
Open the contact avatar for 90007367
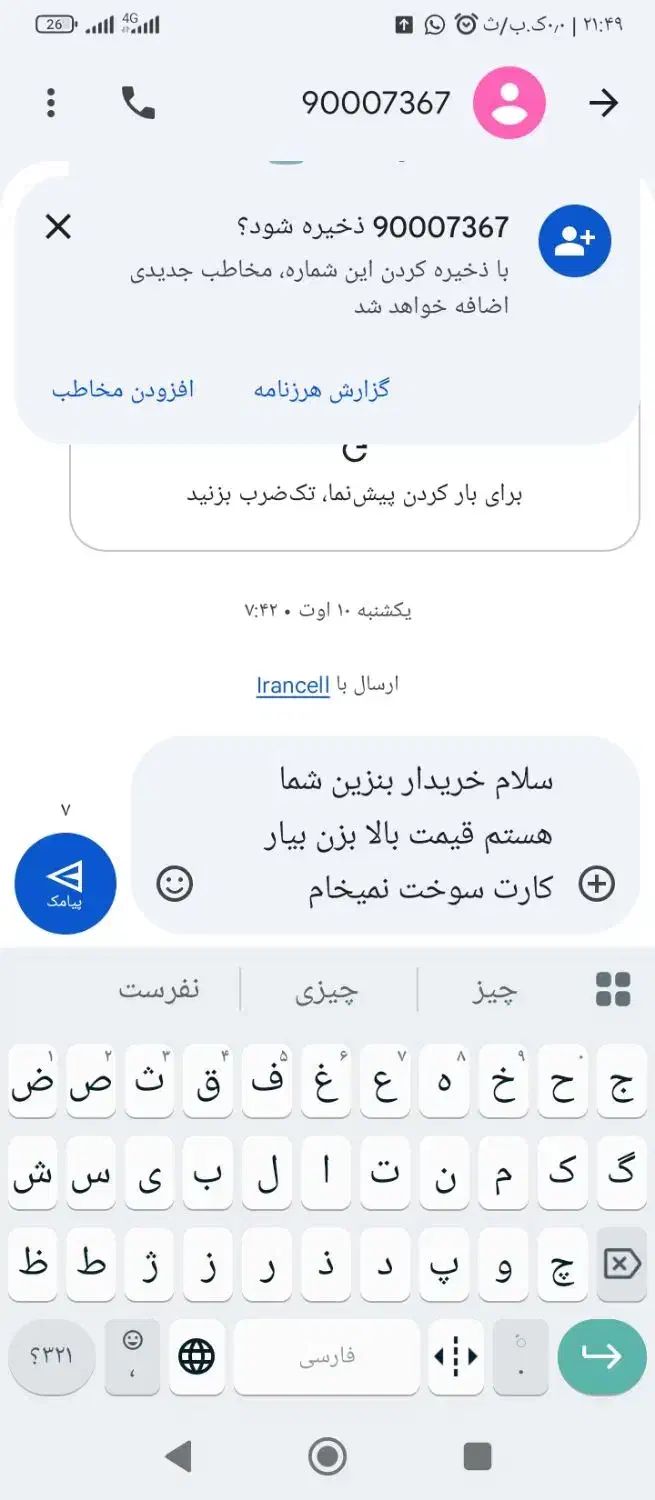coord(510,103)
